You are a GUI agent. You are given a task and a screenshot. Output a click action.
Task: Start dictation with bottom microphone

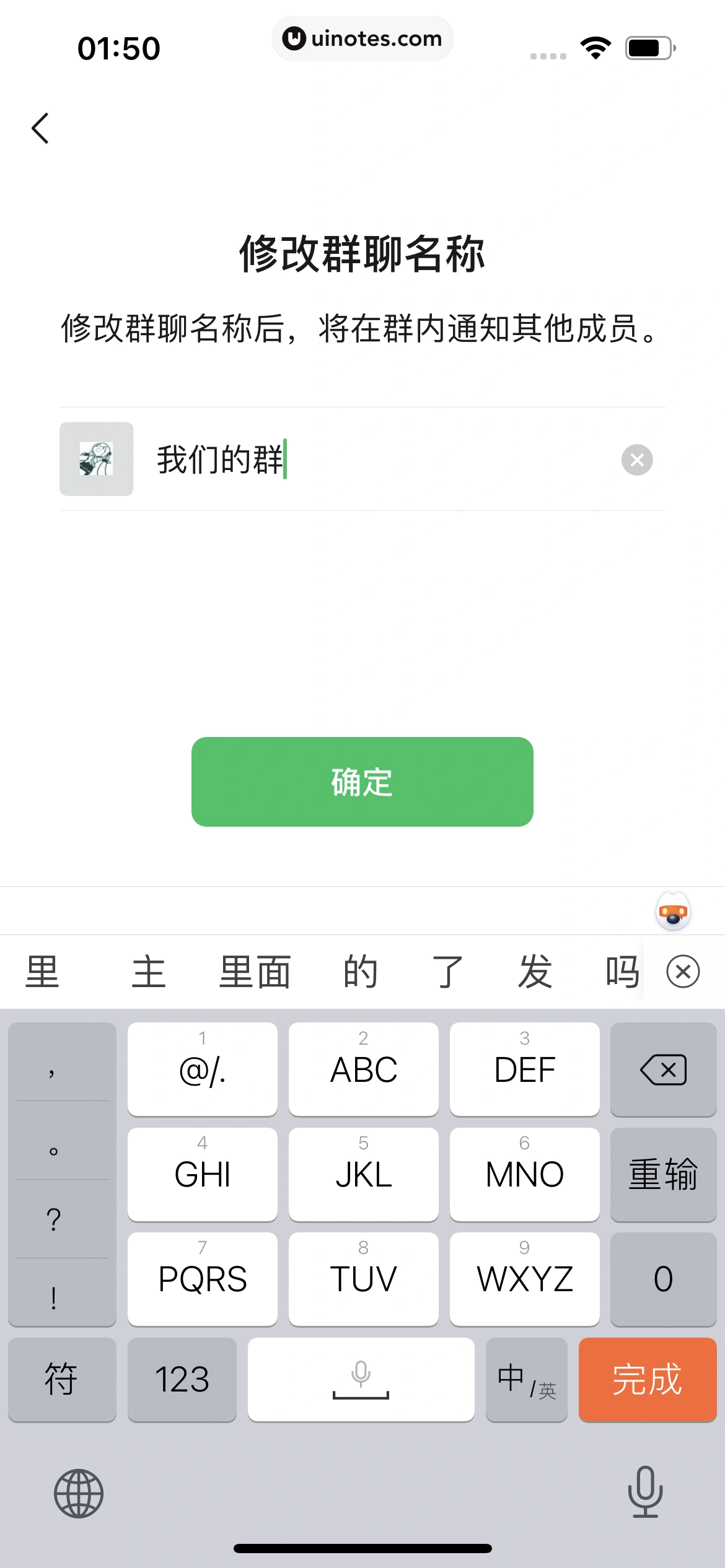click(x=645, y=1492)
